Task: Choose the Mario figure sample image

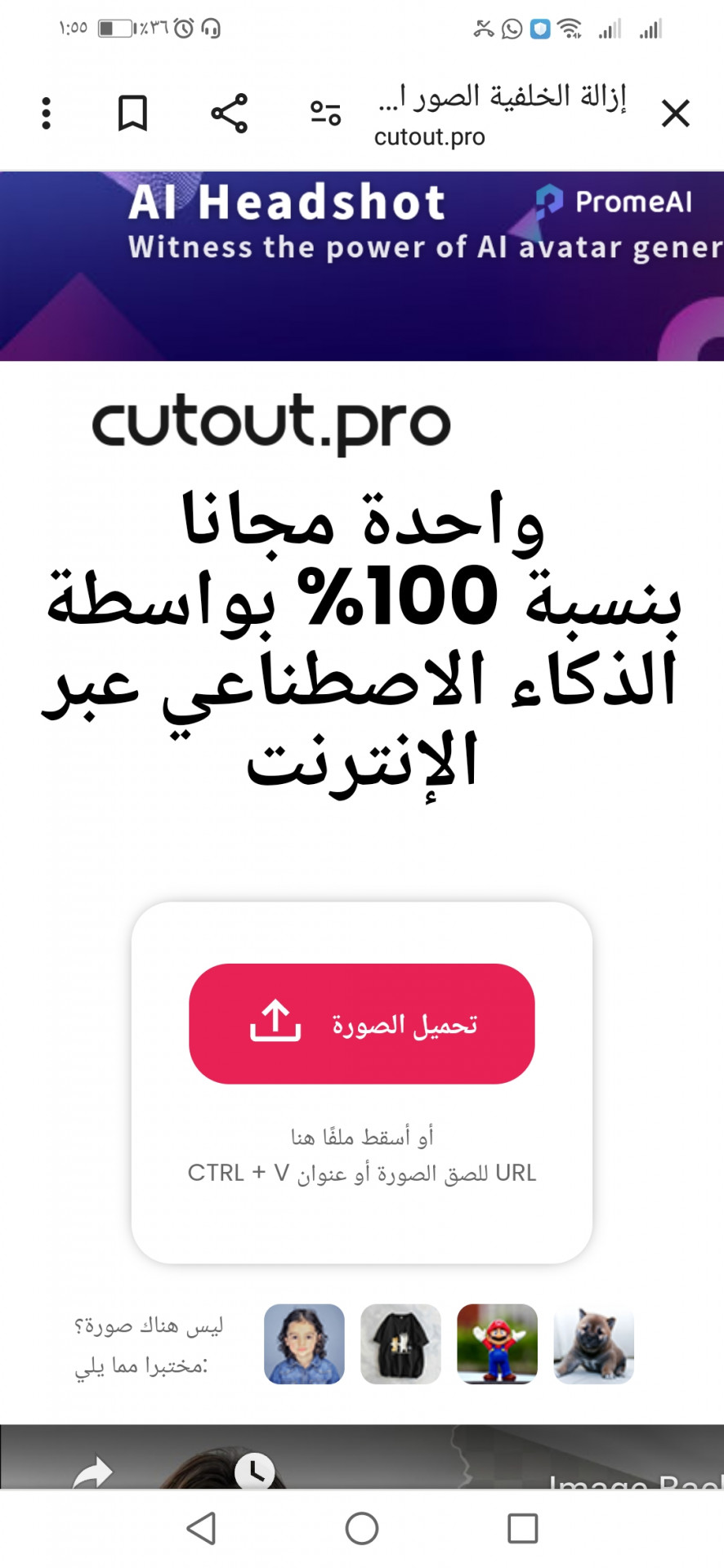Action: [497, 1343]
